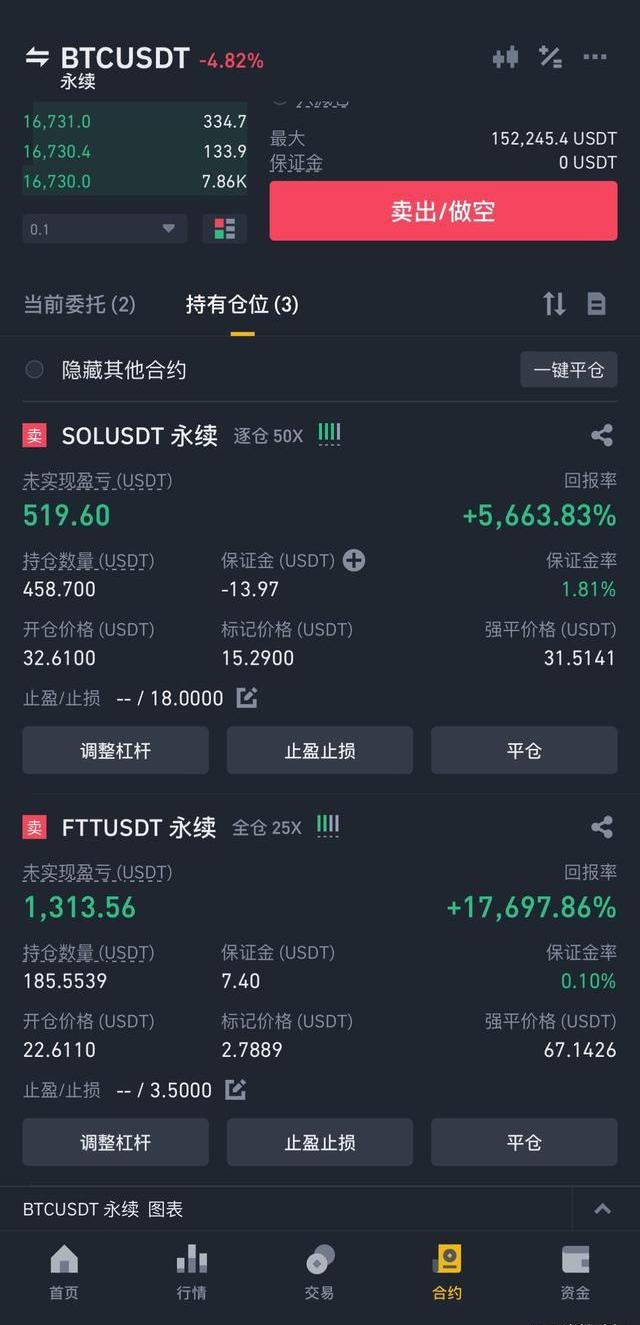Tap the 卖出/做空 sell short button
The height and width of the screenshot is (1325, 640).
(x=443, y=211)
